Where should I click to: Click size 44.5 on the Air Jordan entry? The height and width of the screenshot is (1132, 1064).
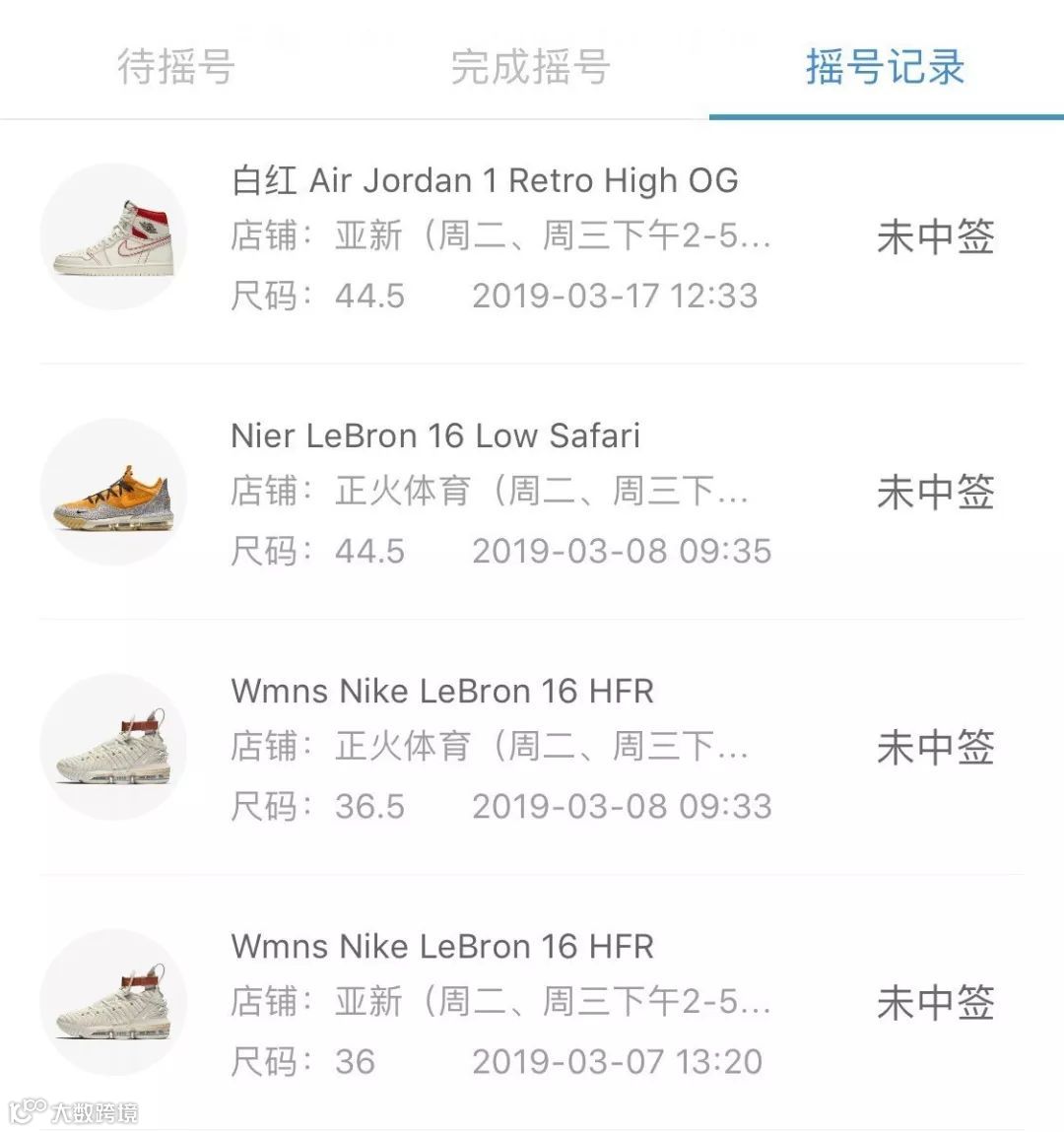369,296
